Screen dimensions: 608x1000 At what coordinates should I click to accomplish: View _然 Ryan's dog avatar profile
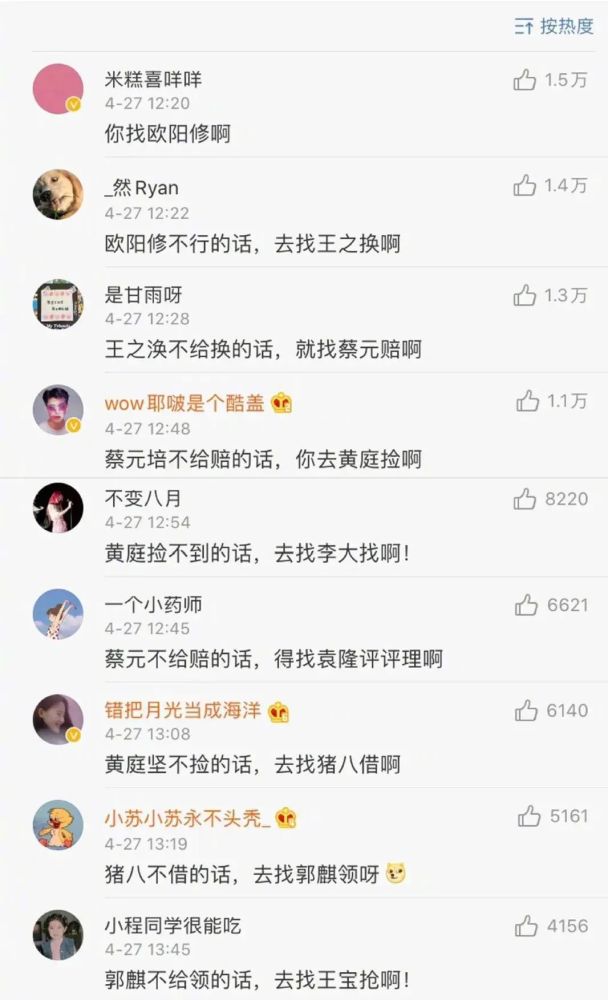[x=58, y=194]
